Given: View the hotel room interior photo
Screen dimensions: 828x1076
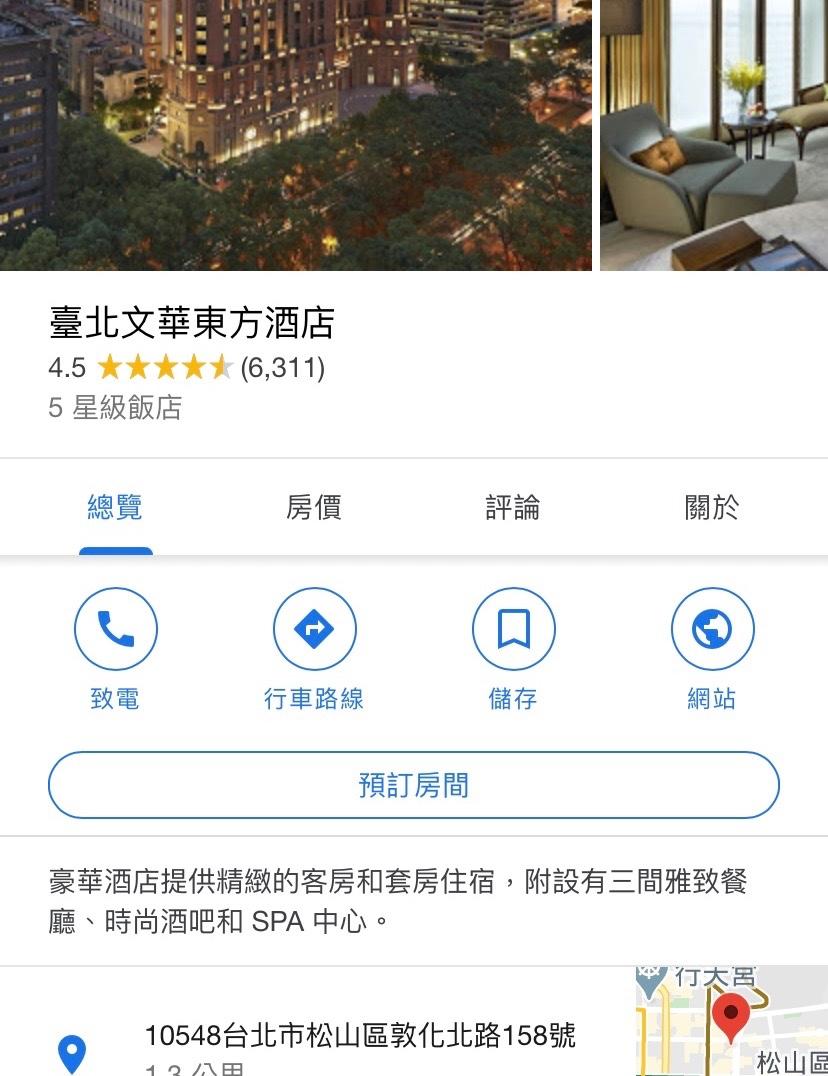Looking at the screenshot, I should 714,135.
